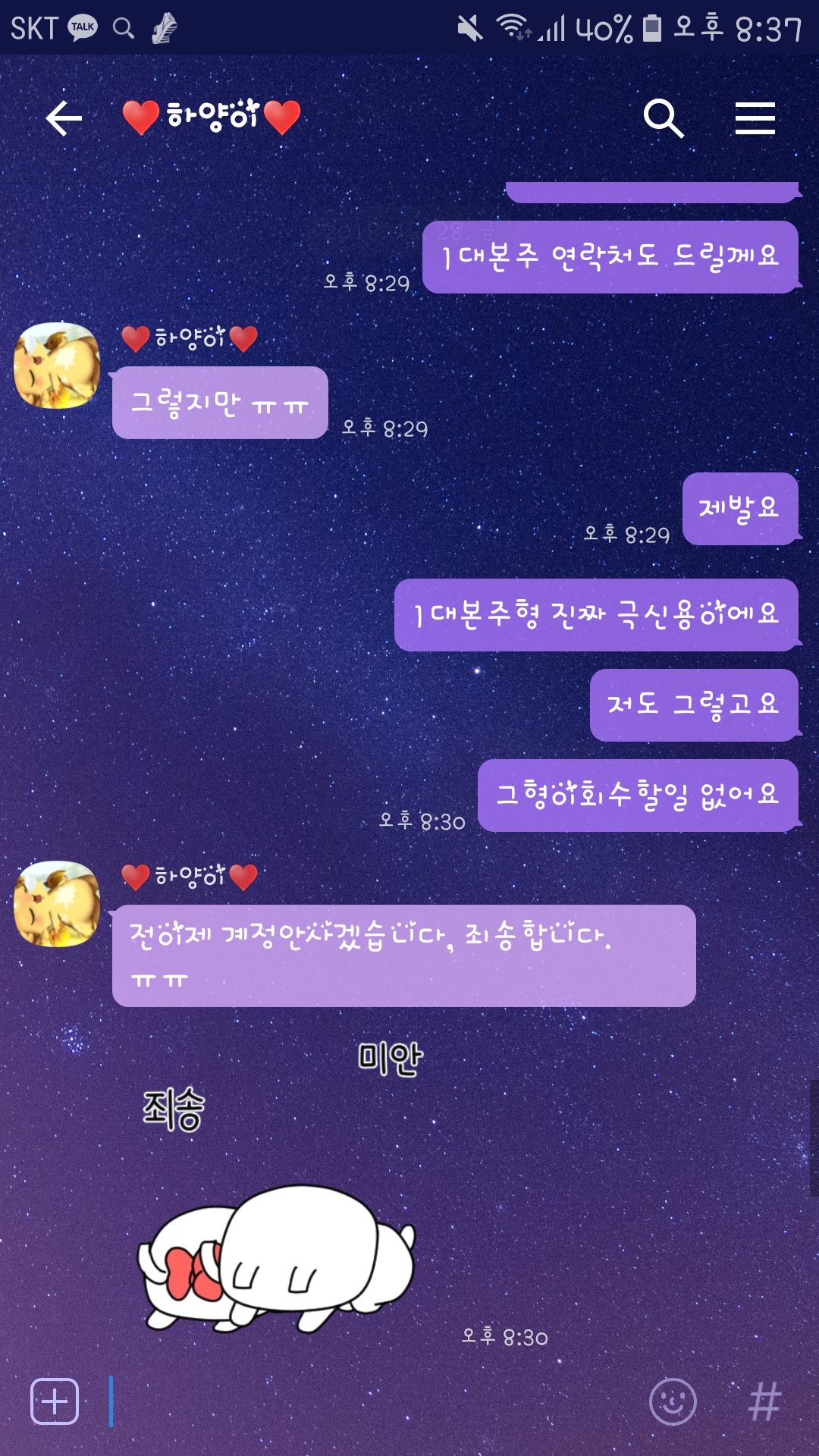Focus the message input field

pyautogui.click(x=372, y=1401)
